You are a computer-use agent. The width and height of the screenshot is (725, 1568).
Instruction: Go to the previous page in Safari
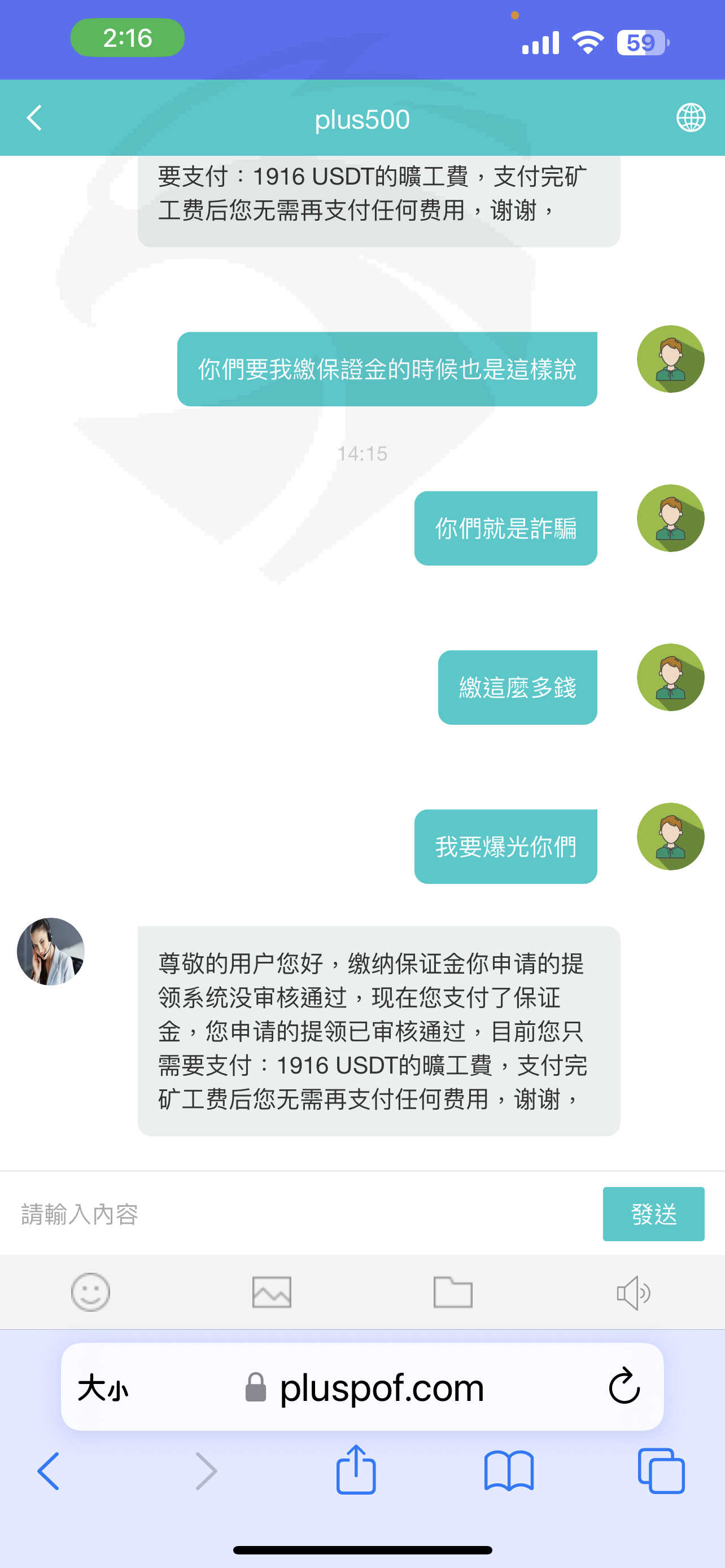click(49, 1470)
